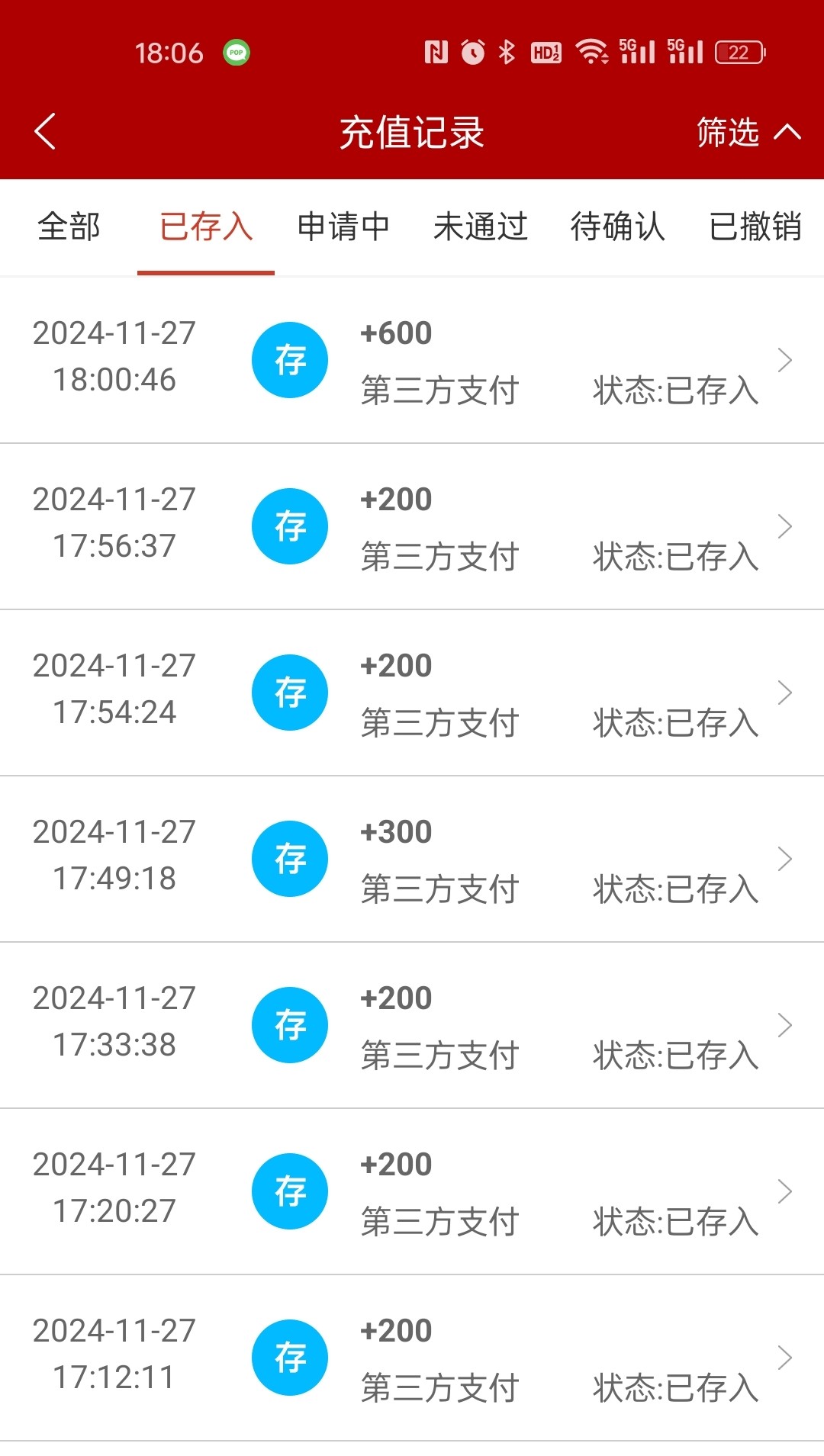View details of the 17:33:38 deposit

tap(412, 1025)
